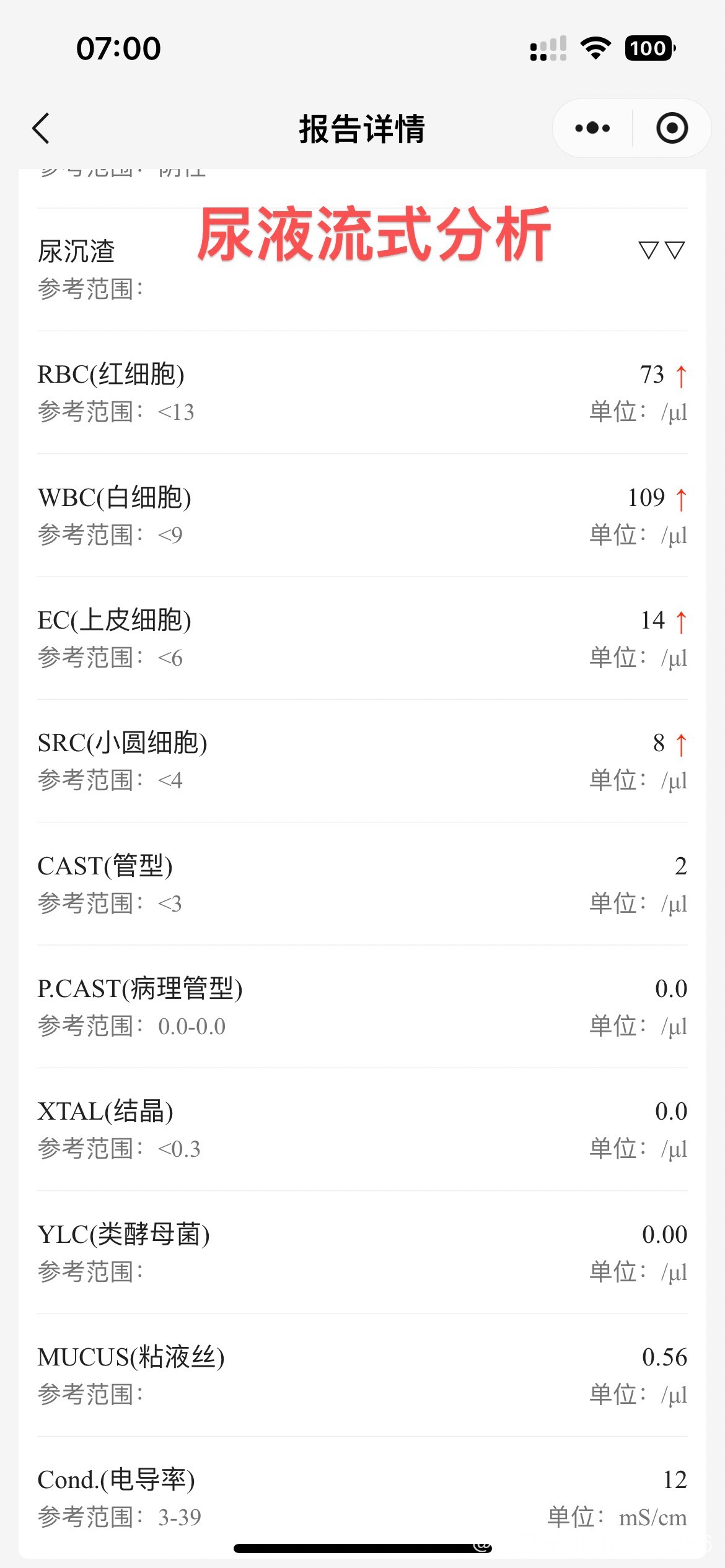Go back from the 报告详情 page
Viewport: 725px width, 1568px height.
pyautogui.click(x=42, y=129)
